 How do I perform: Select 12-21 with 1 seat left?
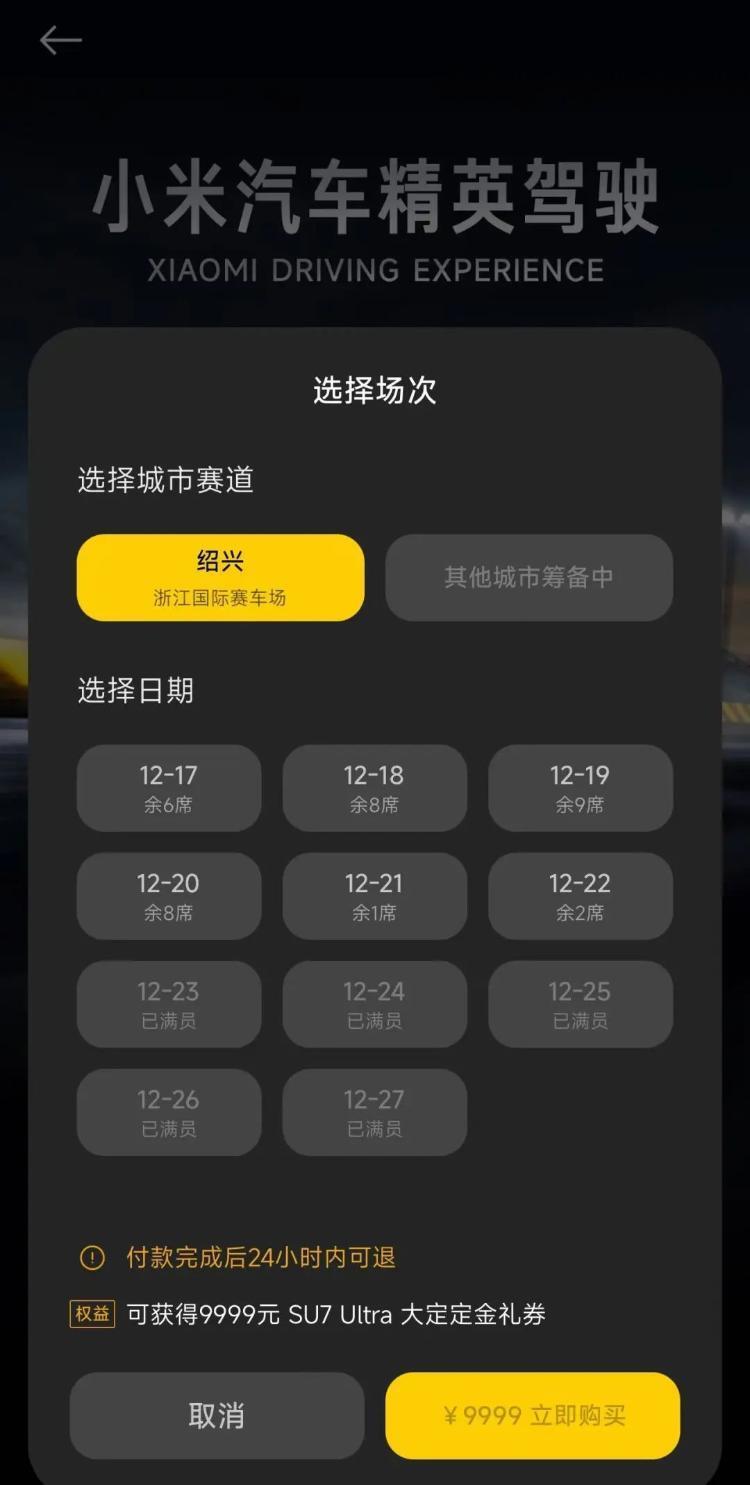tap(374, 896)
